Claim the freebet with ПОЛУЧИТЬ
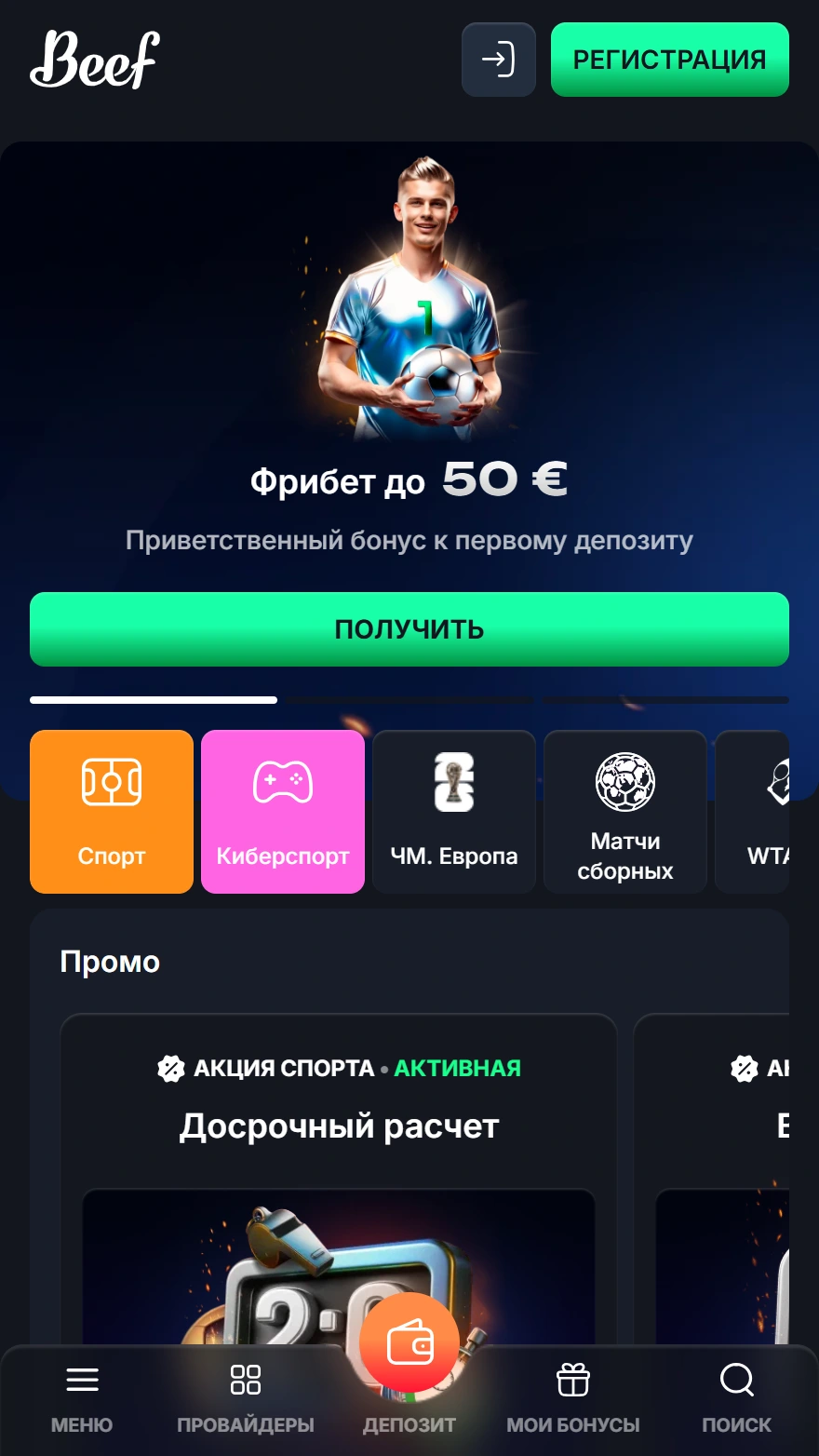819x1456 pixels. (409, 629)
